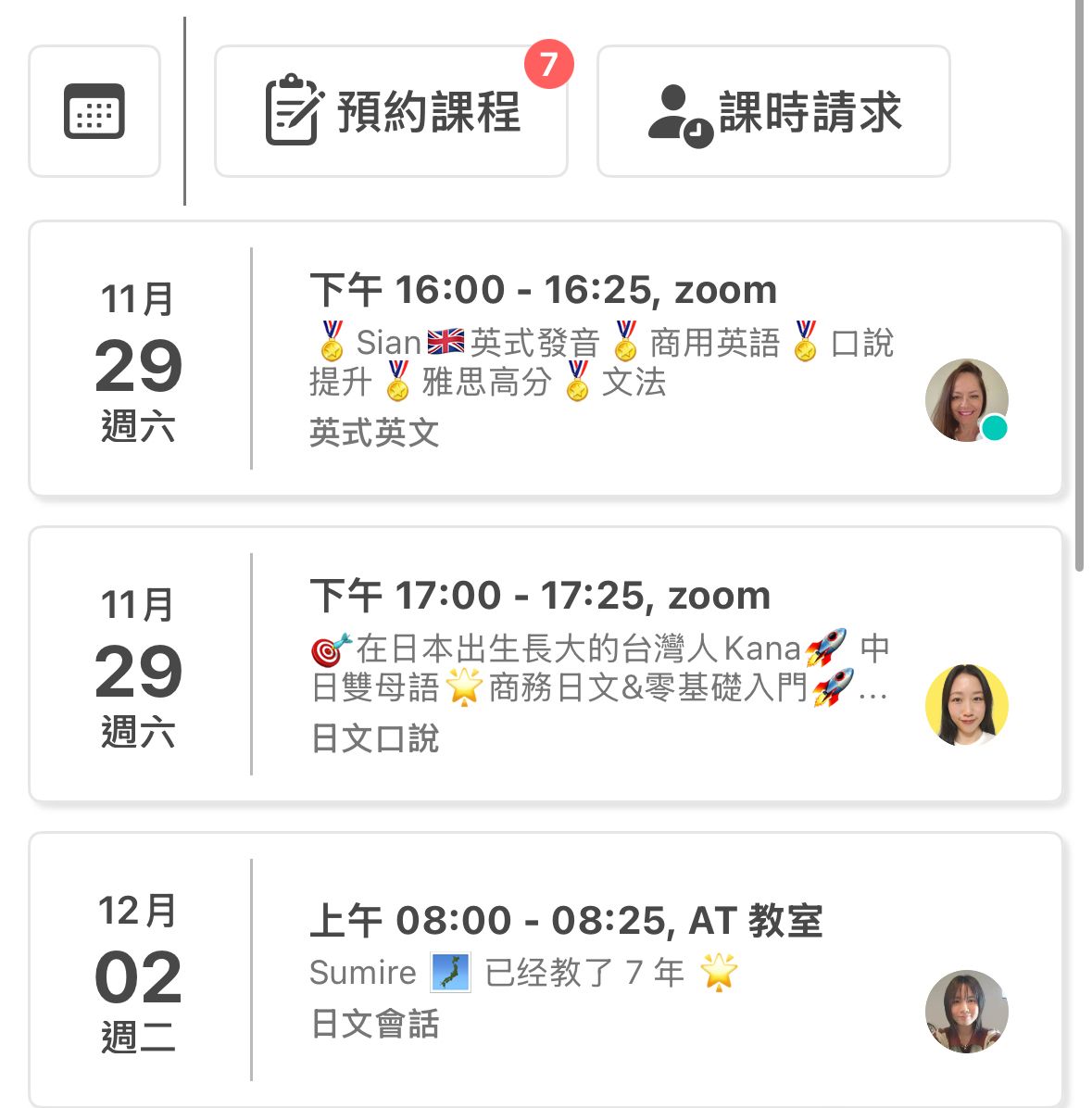
Task: View tutor Sumire's profile photo
Action: 966,1011
